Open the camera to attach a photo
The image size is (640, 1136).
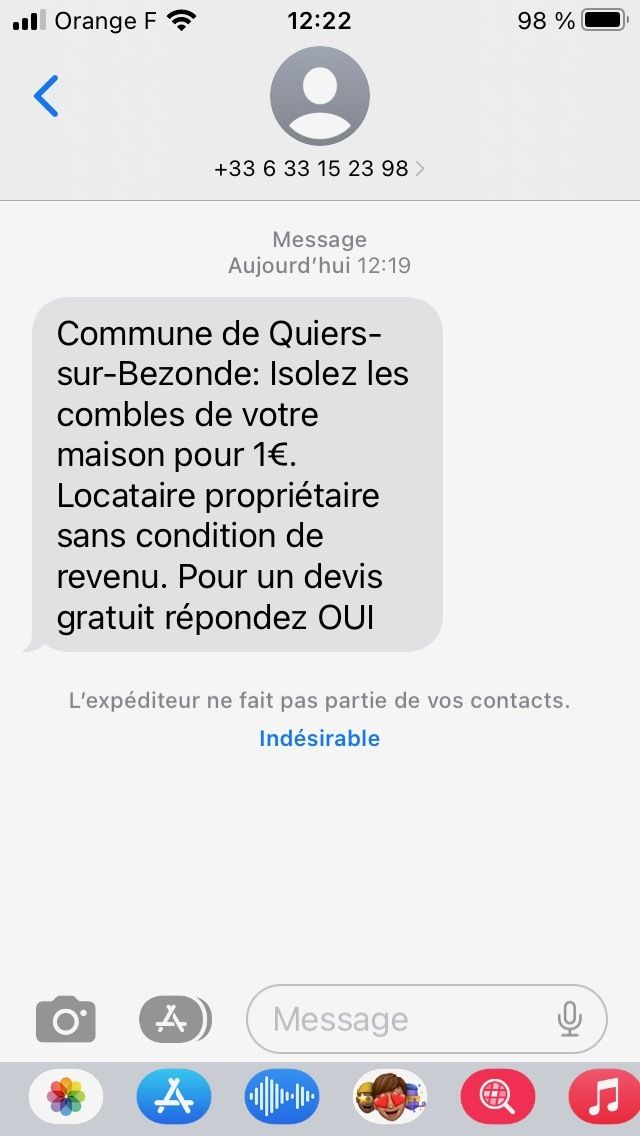point(66,1019)
